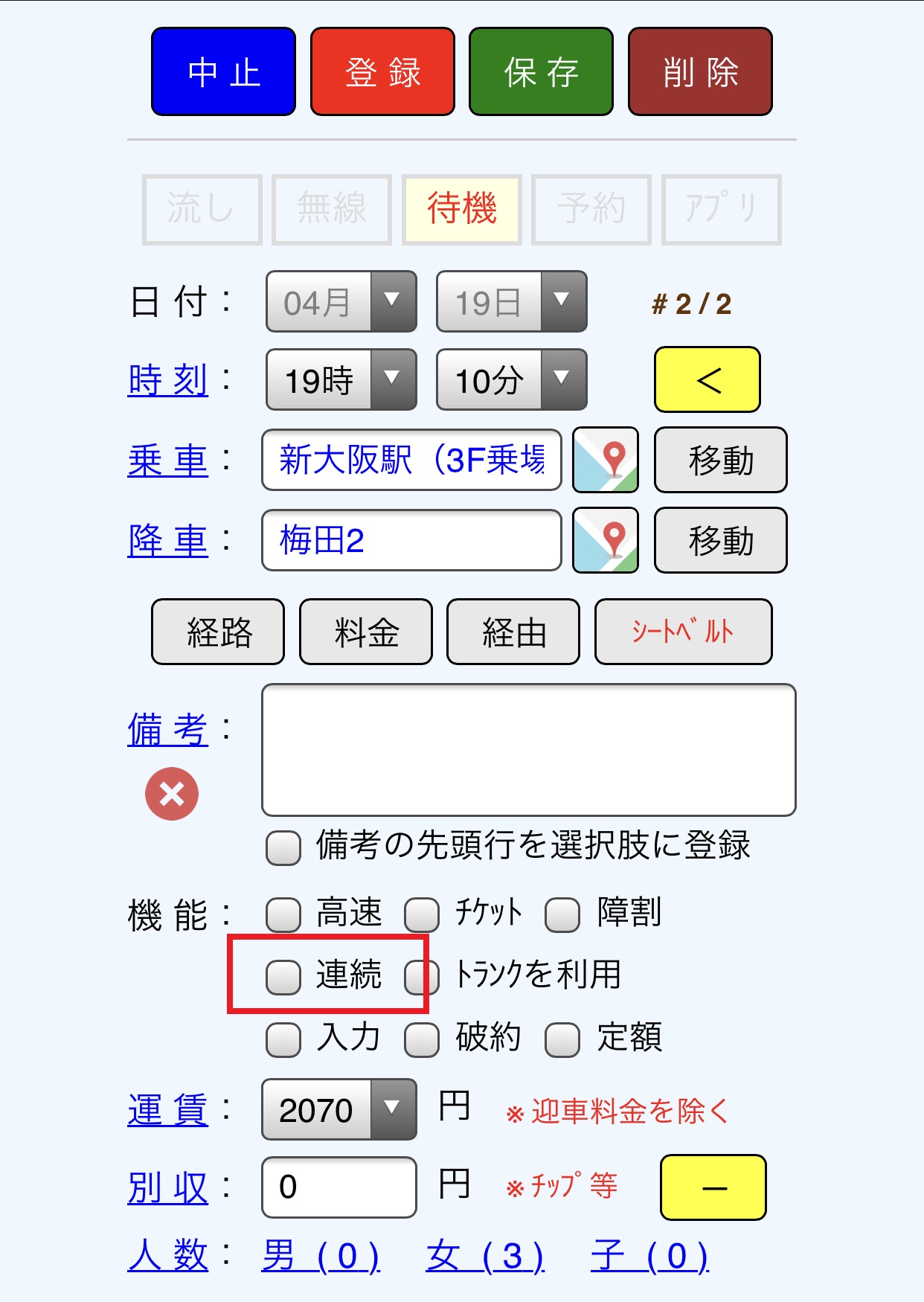This screenshot has height=1302, width=924.
Task: Edit the 梅田2 drop-off field
Action: [411, 541]
